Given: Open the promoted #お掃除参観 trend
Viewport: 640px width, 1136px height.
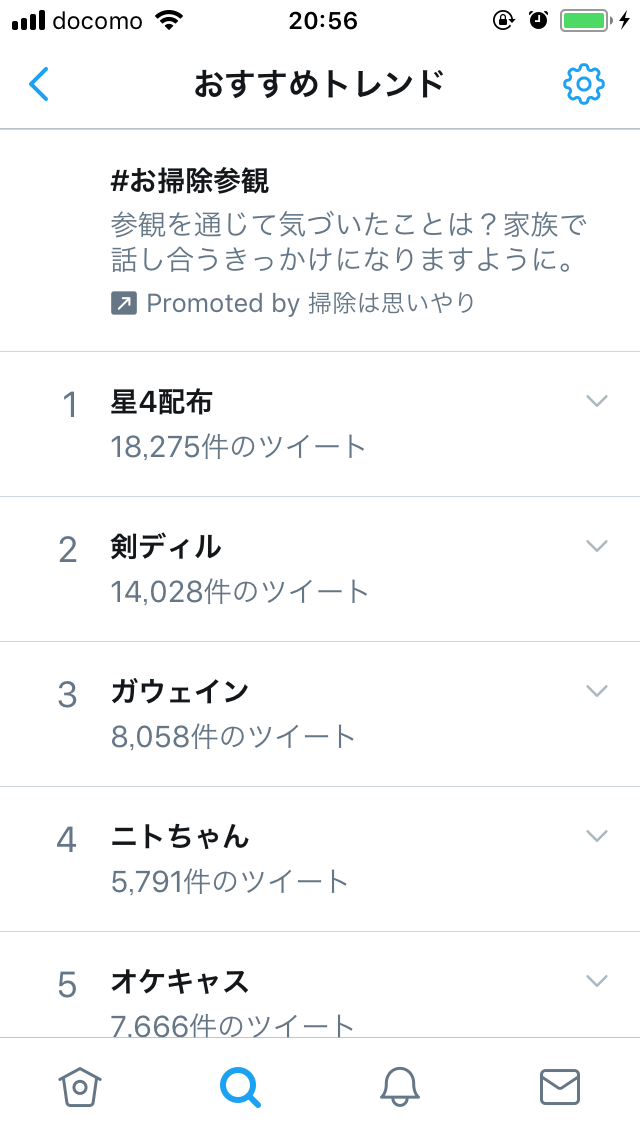Looking at the screenshot, I should [x=320, y=241].
